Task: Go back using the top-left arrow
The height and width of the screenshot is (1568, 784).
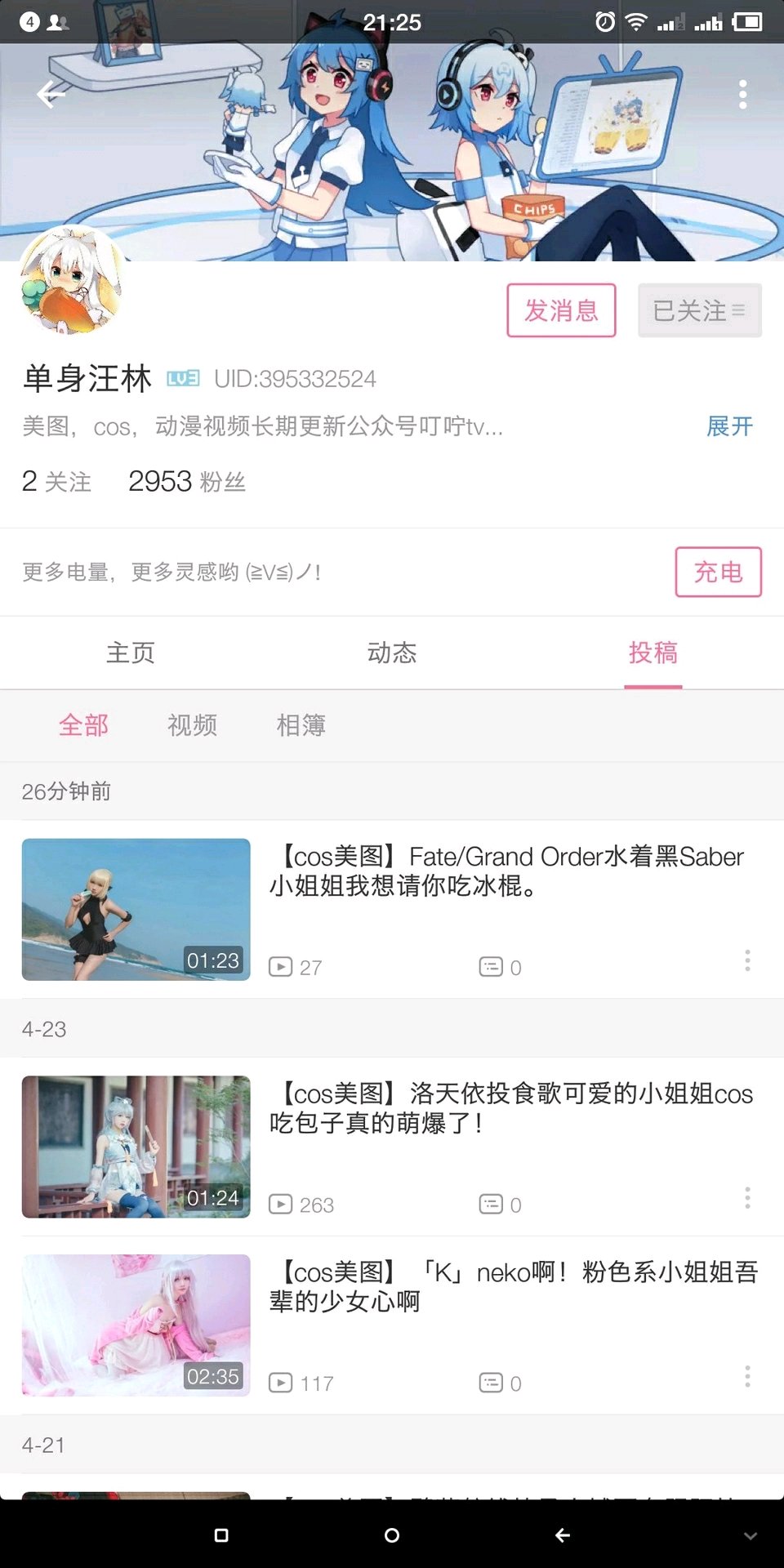Action: pyautogui.click(x=51, y=95)
